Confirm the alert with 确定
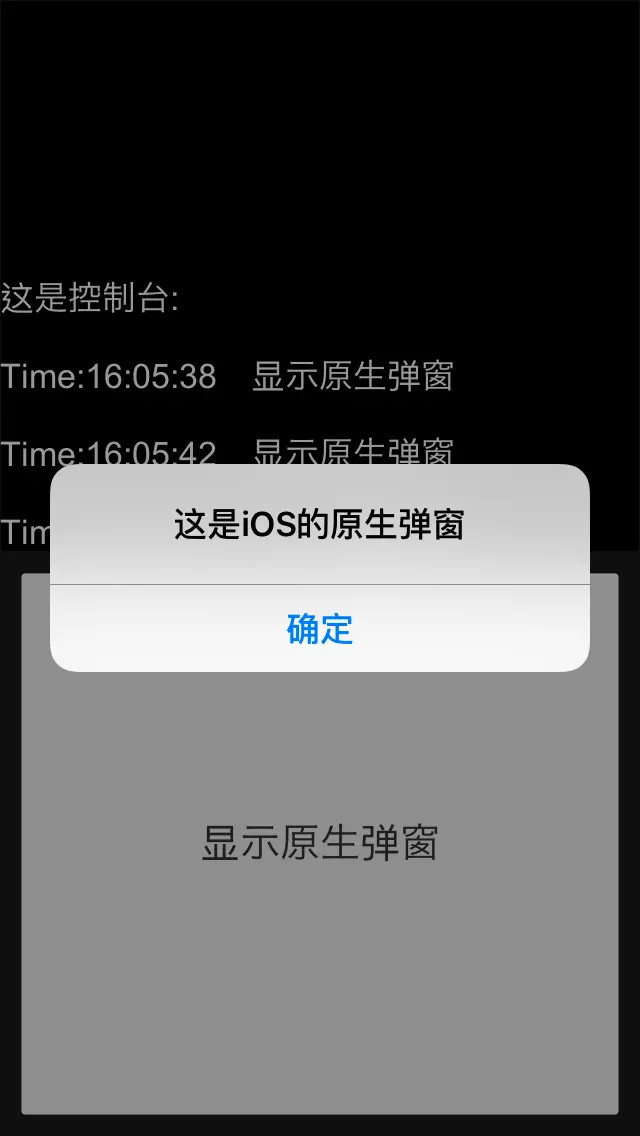This screenshot has width=640, height=1136. pos(320,628)
